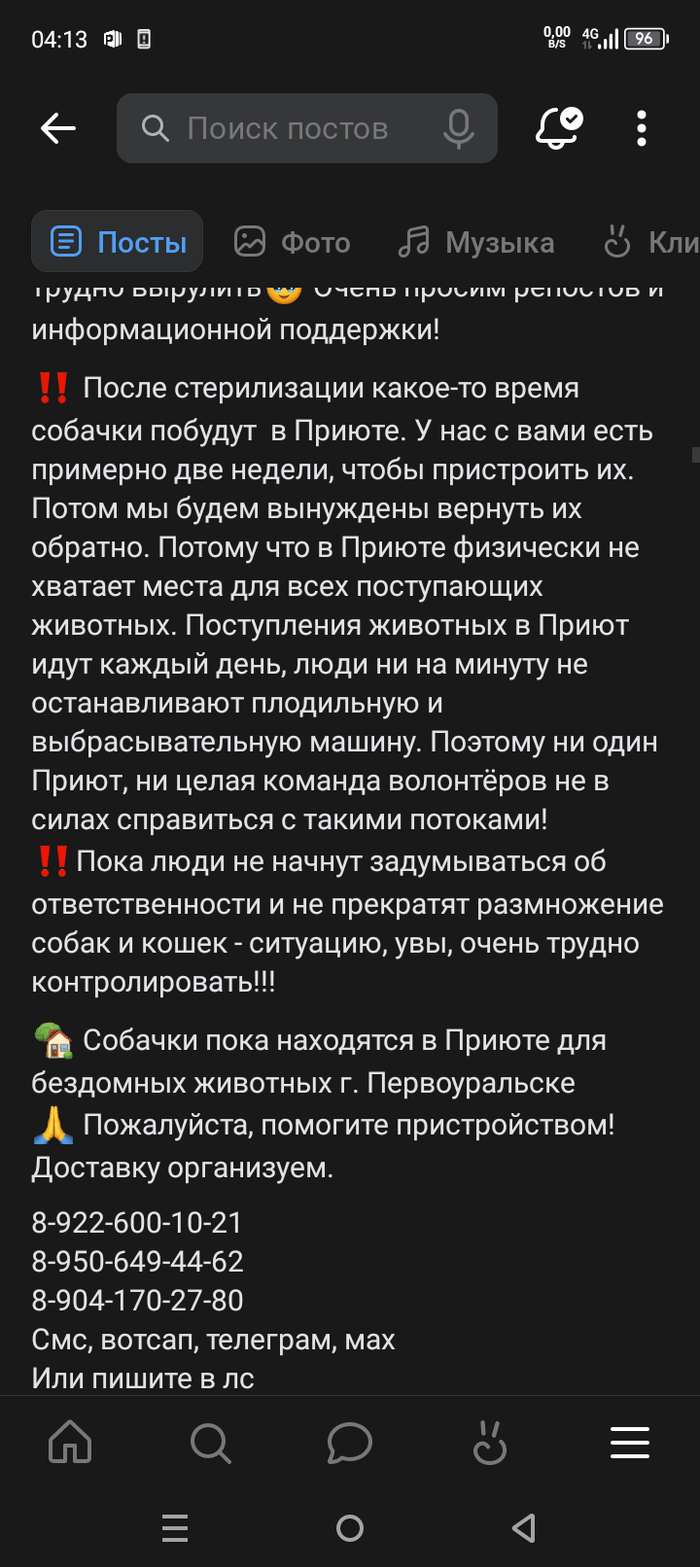Call phone number 8-922-600-10-21

point(137,1223)
